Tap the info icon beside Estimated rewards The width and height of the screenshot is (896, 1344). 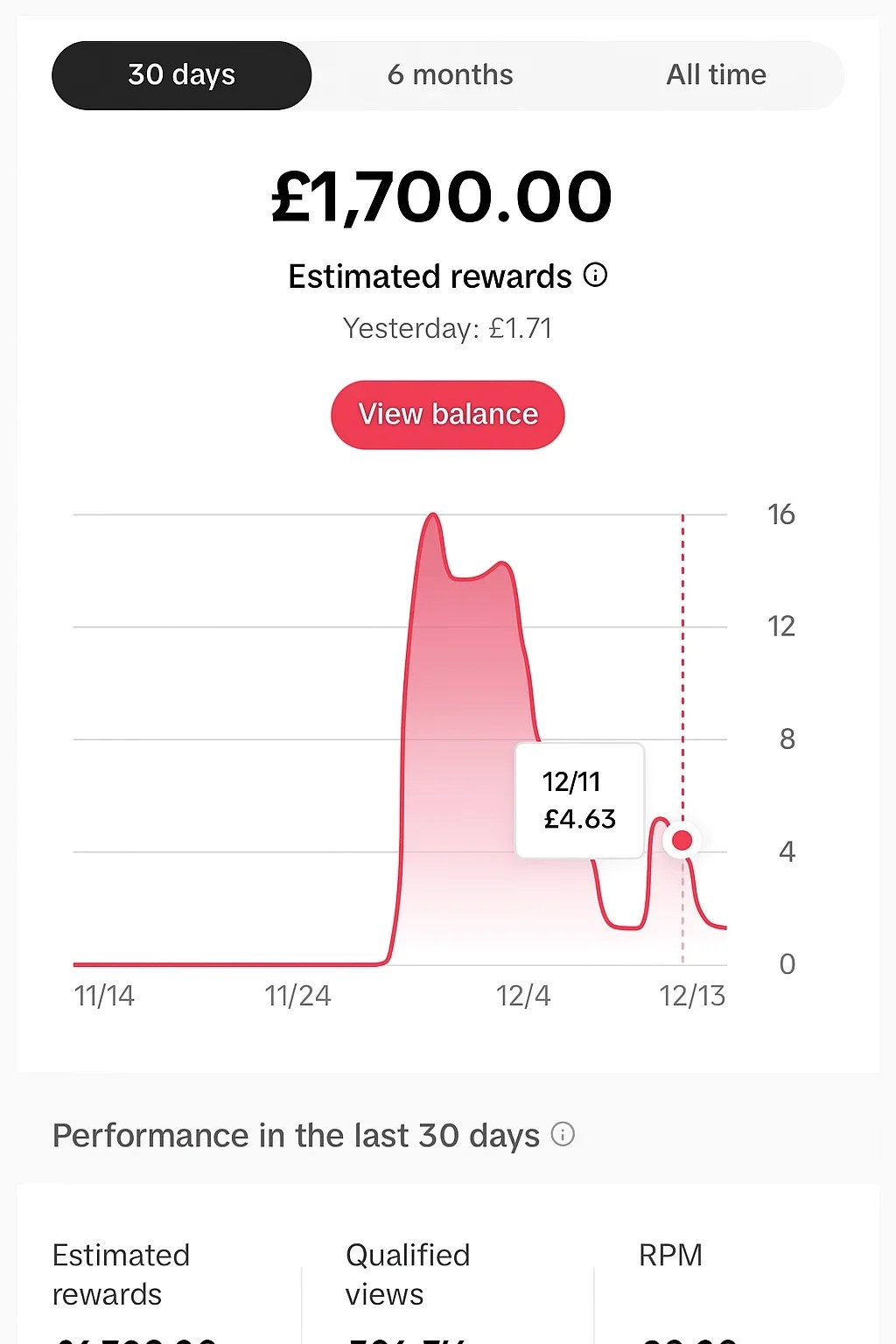pyautogui.click(x=596, y=276)
